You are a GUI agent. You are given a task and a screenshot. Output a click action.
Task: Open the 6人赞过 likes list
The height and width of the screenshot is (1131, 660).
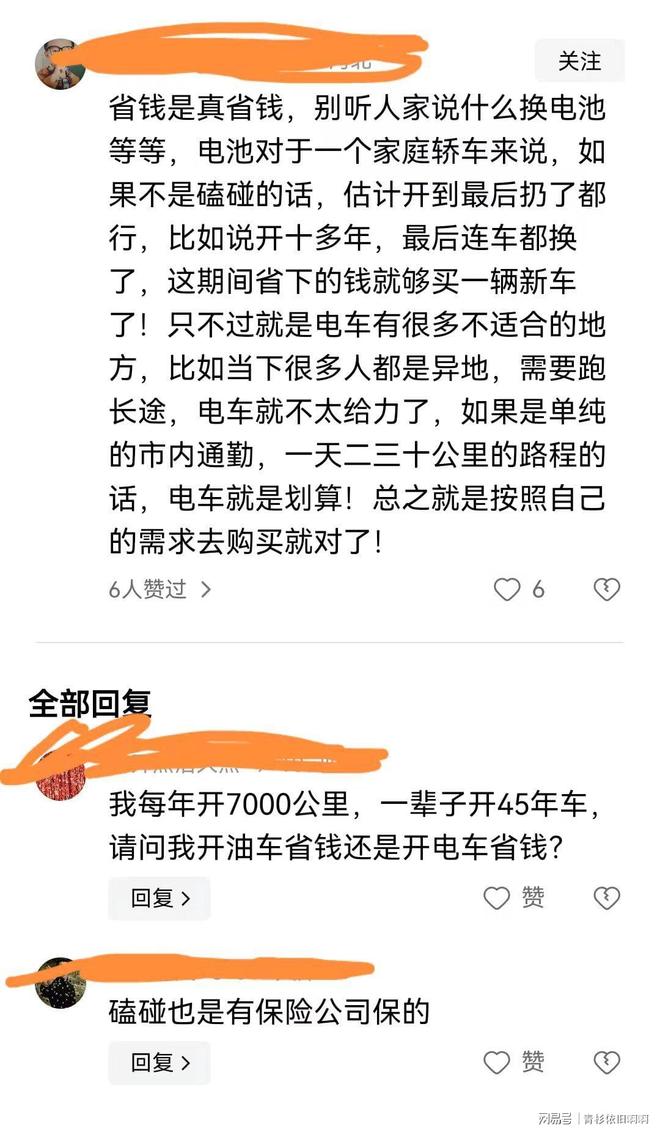[x=160, y=589]
